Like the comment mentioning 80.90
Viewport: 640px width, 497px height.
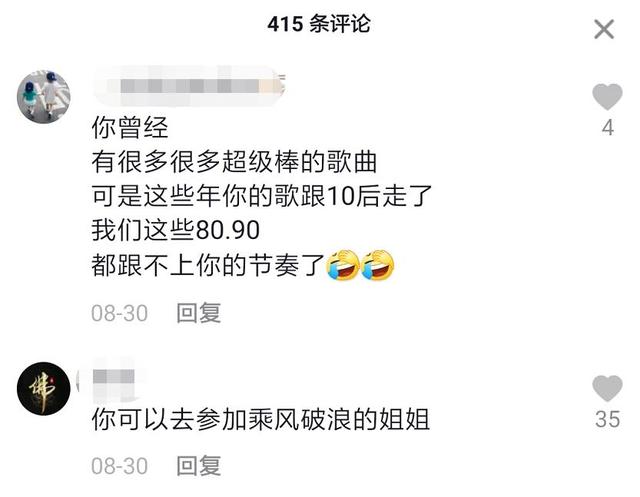(607, 98)
